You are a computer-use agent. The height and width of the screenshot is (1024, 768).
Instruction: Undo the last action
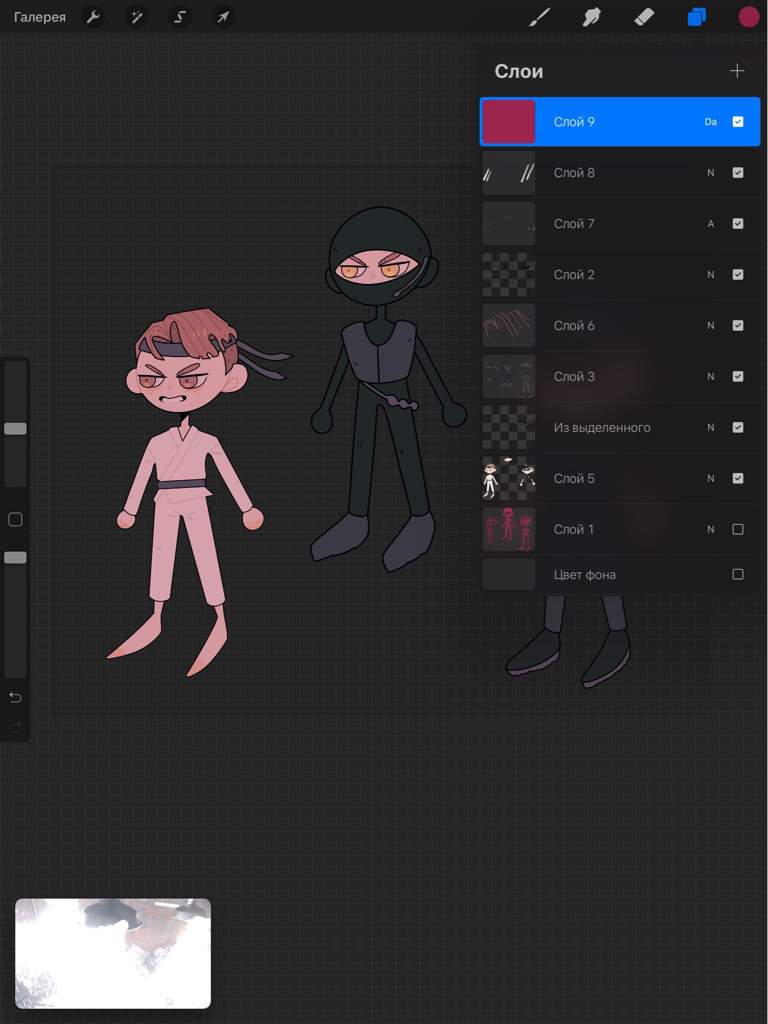pos(15,697)
